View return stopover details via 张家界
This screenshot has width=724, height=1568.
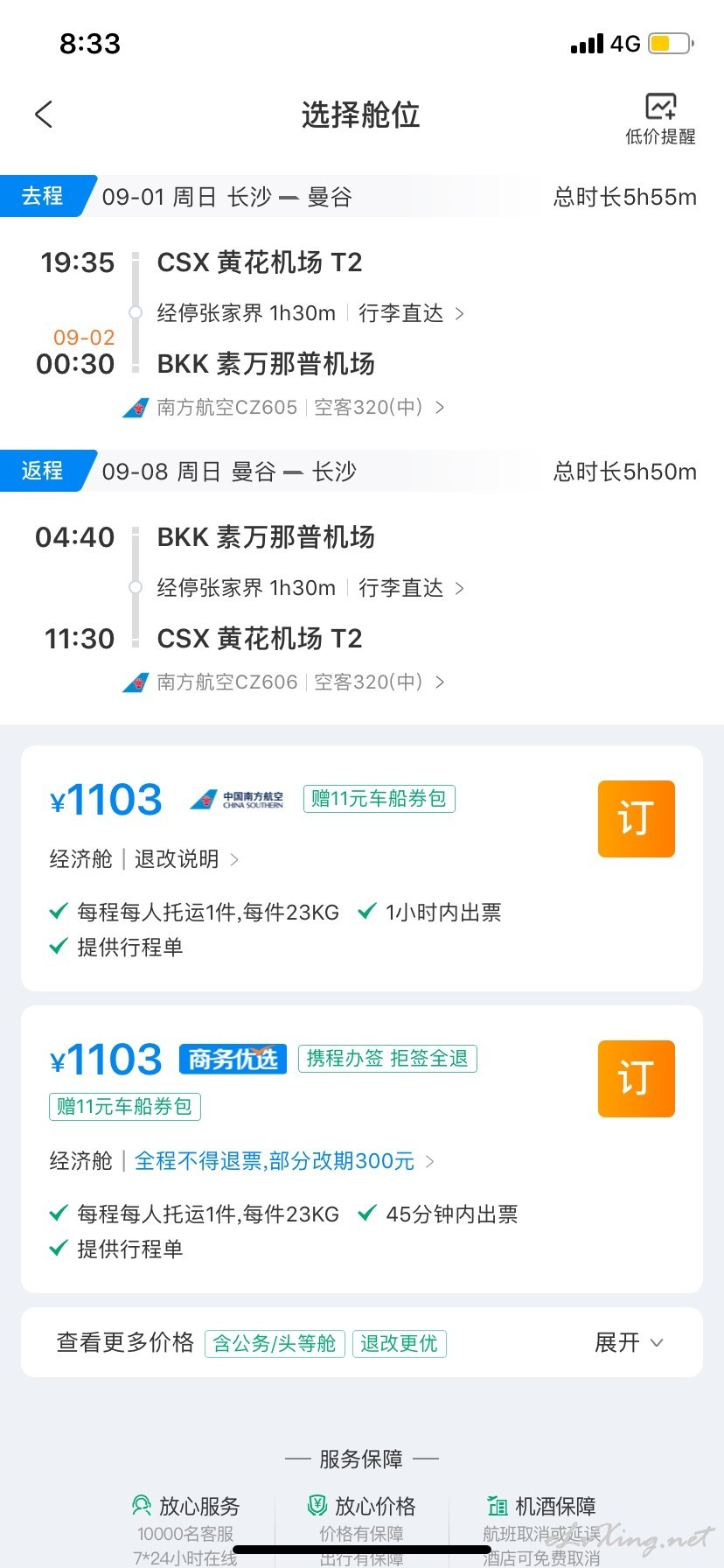310,588
